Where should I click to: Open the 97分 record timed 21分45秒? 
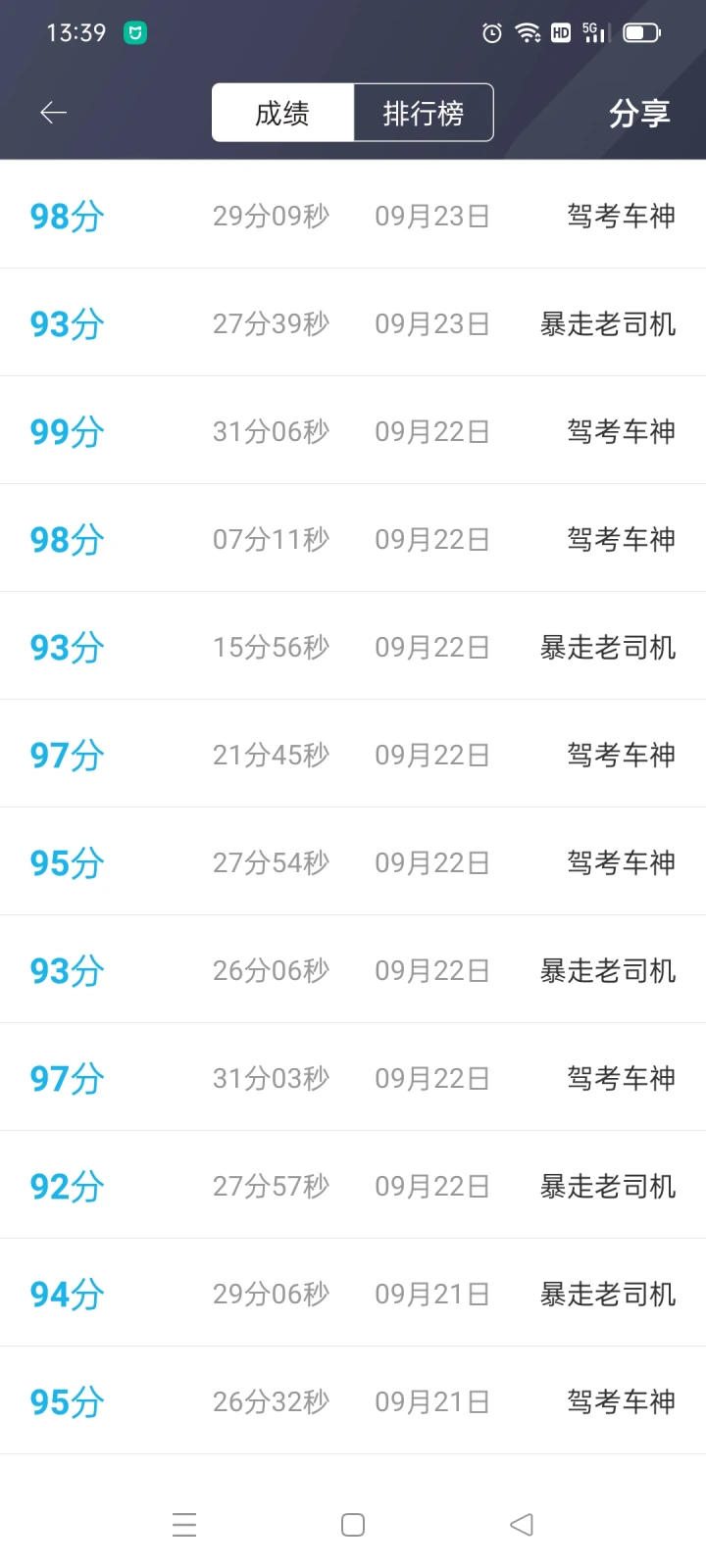click(353, 754)
